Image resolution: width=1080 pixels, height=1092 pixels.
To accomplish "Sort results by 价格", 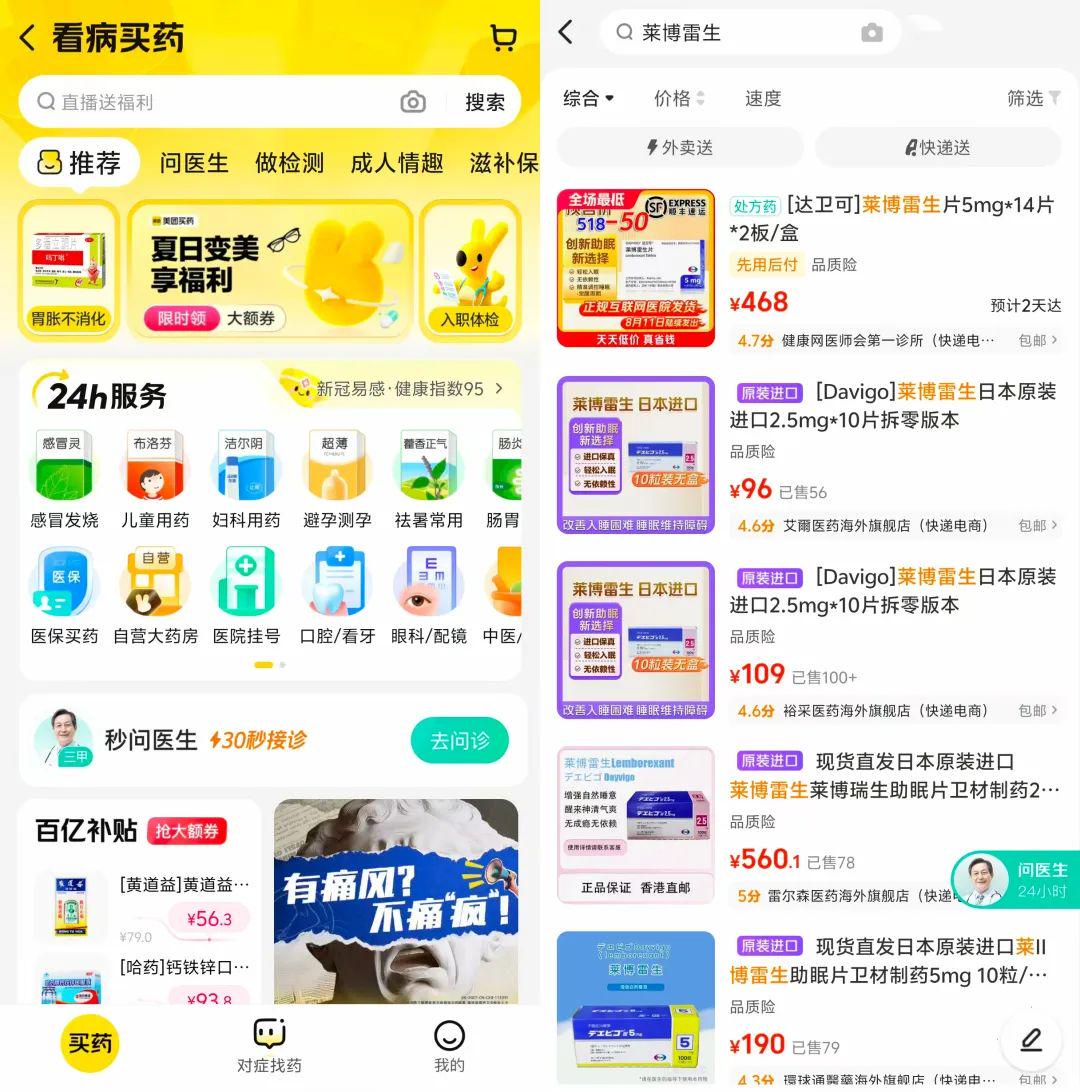I will coord(678,98).
